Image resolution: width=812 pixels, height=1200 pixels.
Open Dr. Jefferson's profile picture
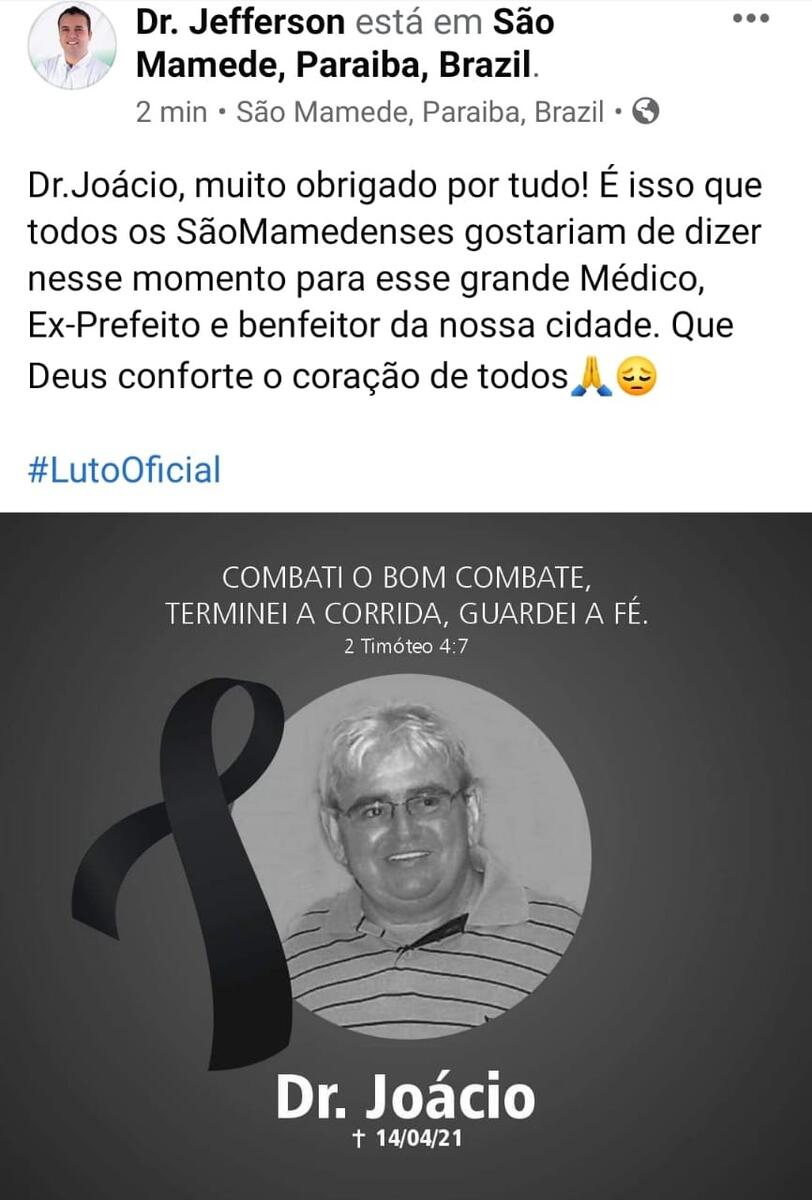pyautogui.click(x=71, y=46)
